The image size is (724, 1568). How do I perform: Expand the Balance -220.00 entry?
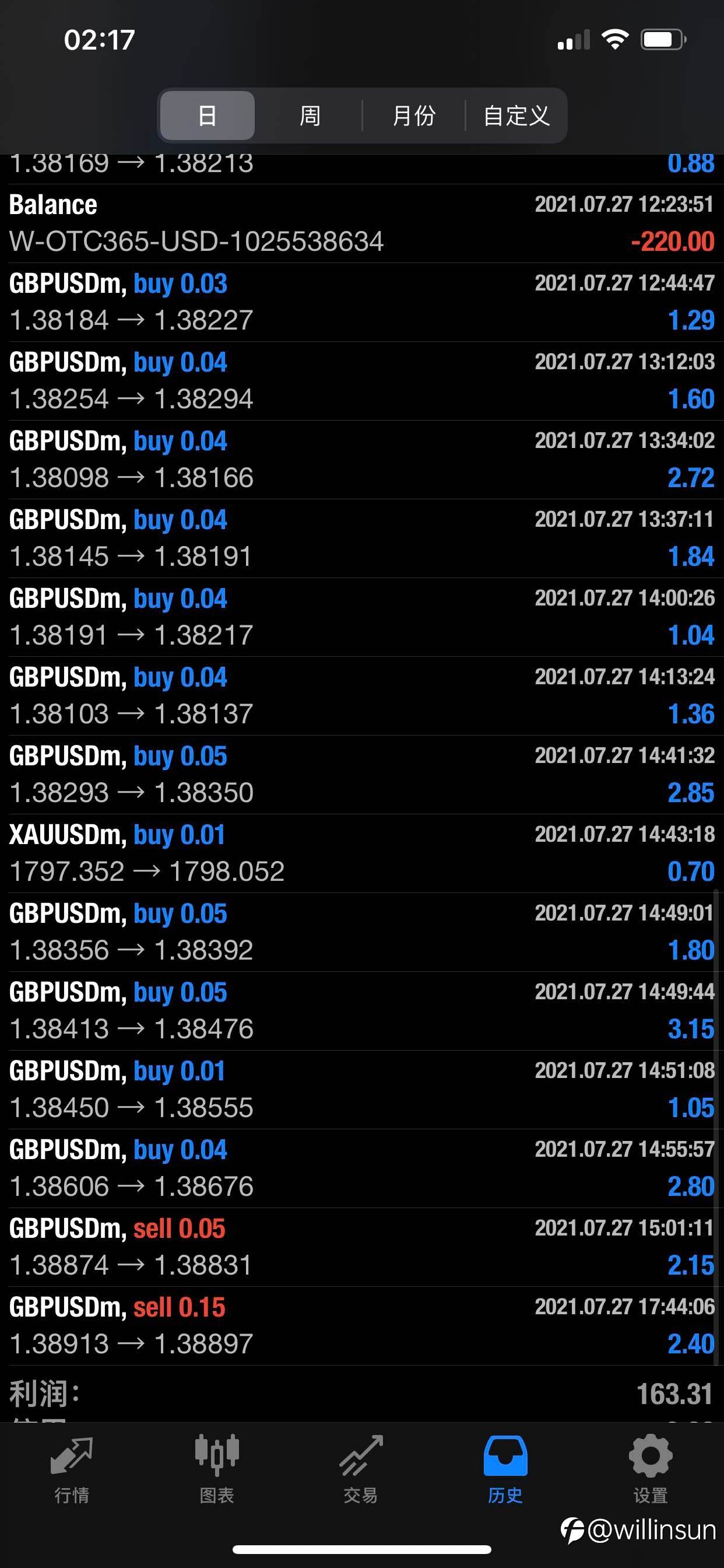(361, 223)
